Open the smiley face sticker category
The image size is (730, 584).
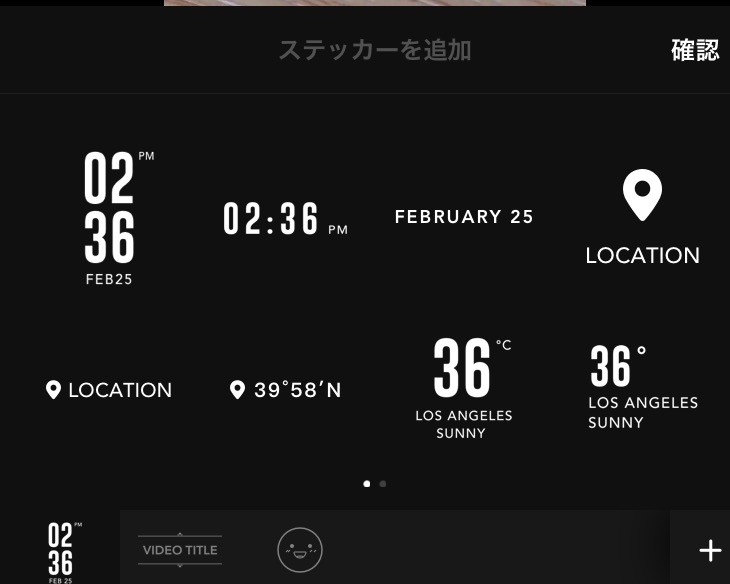tap(300, 550)
